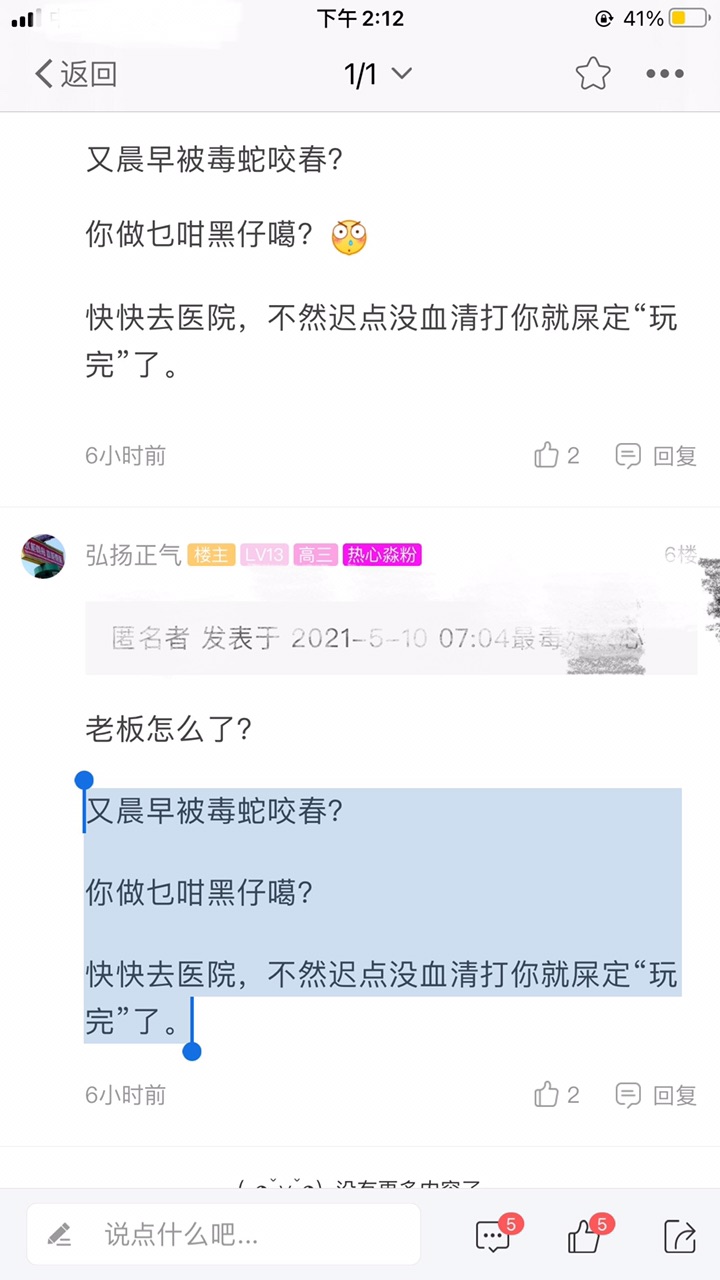The width and height of the screenshot is (720, 1280).
Task: Share this thread via the bottom share icon
Action: click(x=679, y=1236)
